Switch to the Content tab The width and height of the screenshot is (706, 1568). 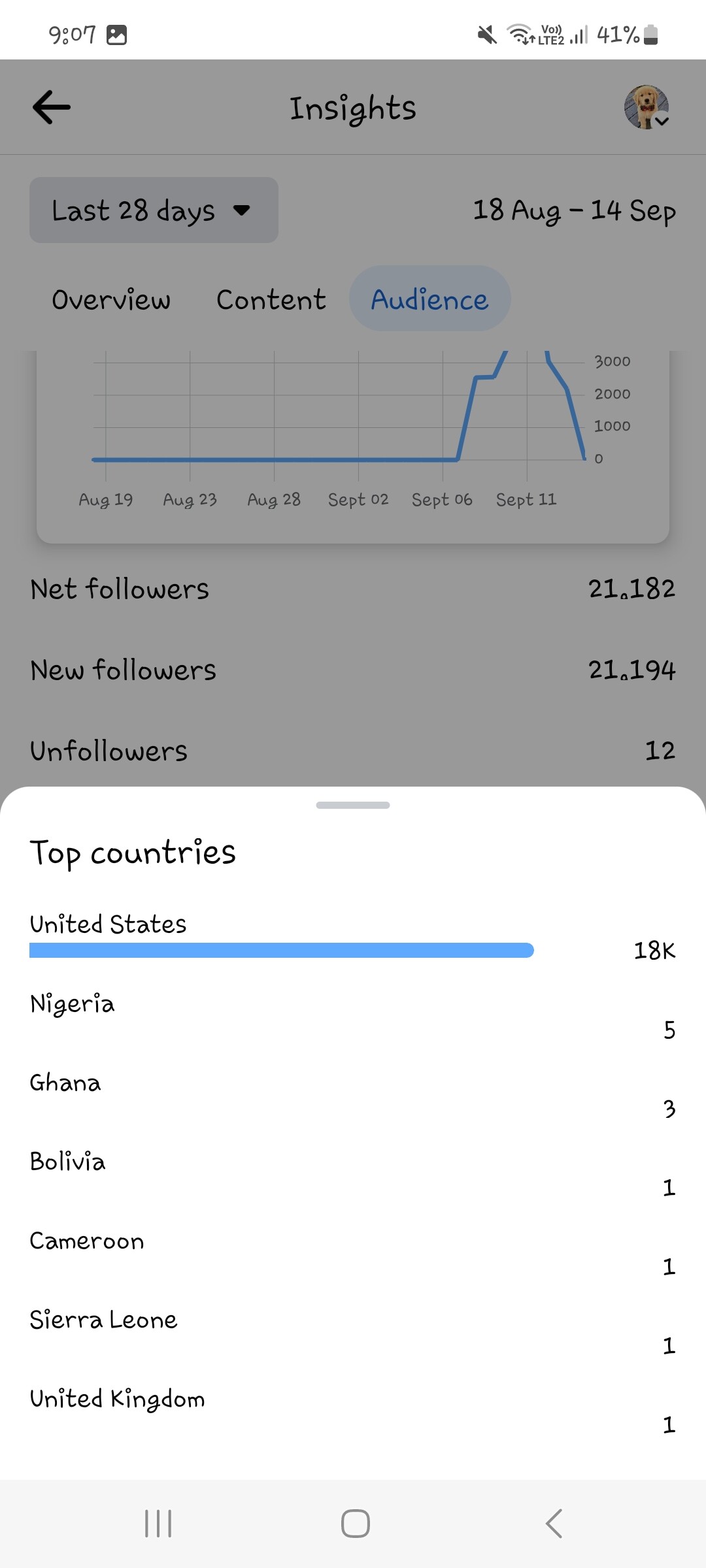[x=271, y=299]
